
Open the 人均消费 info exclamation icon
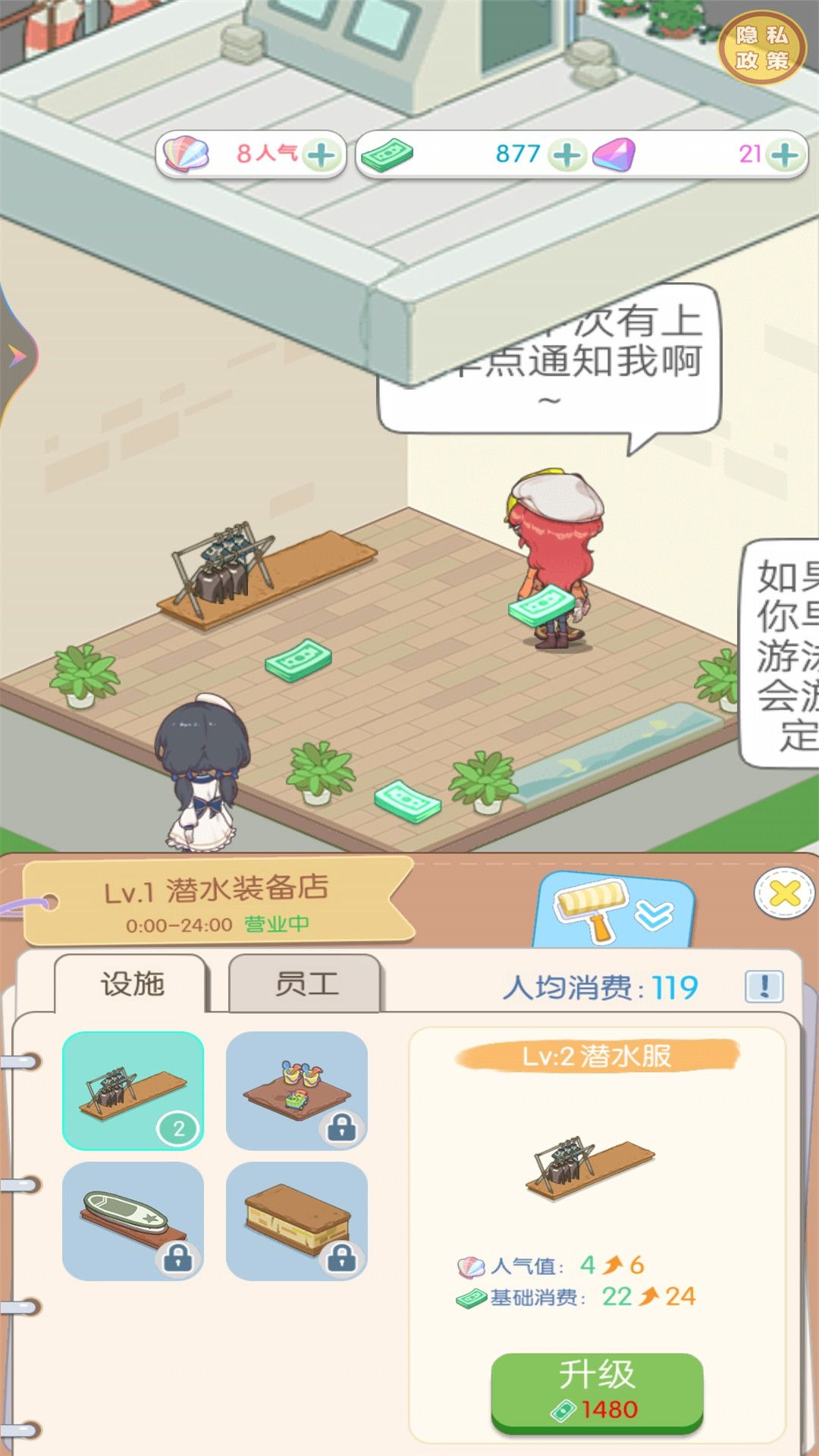pyautogui.click(x=764, y=987)
